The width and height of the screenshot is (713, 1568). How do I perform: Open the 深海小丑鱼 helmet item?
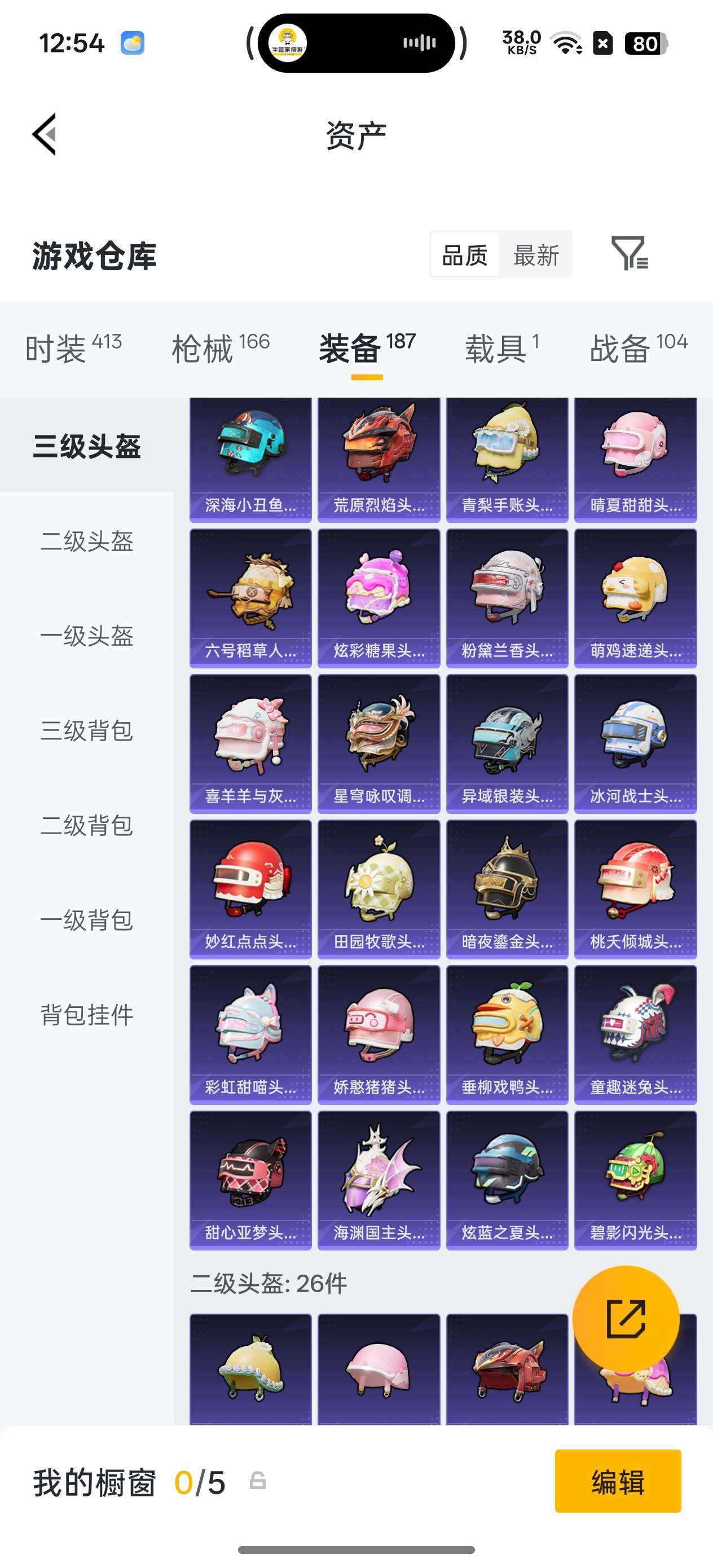pos(250,460)
